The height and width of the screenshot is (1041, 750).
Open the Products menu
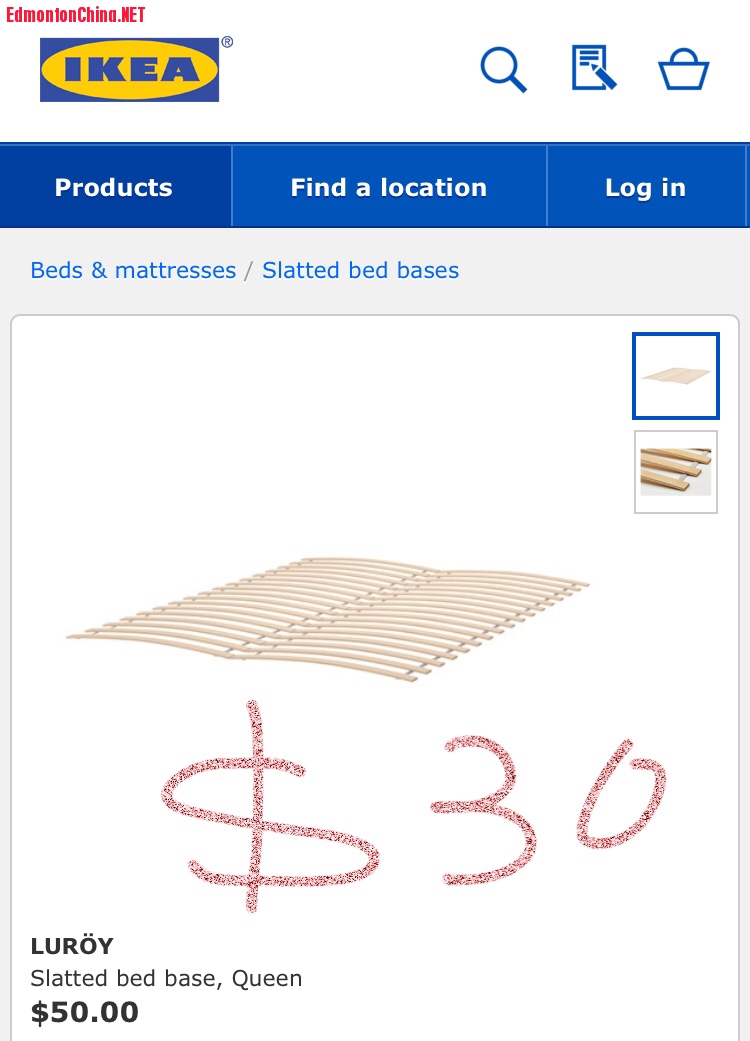pyautogui.click(x=114, y=187)
